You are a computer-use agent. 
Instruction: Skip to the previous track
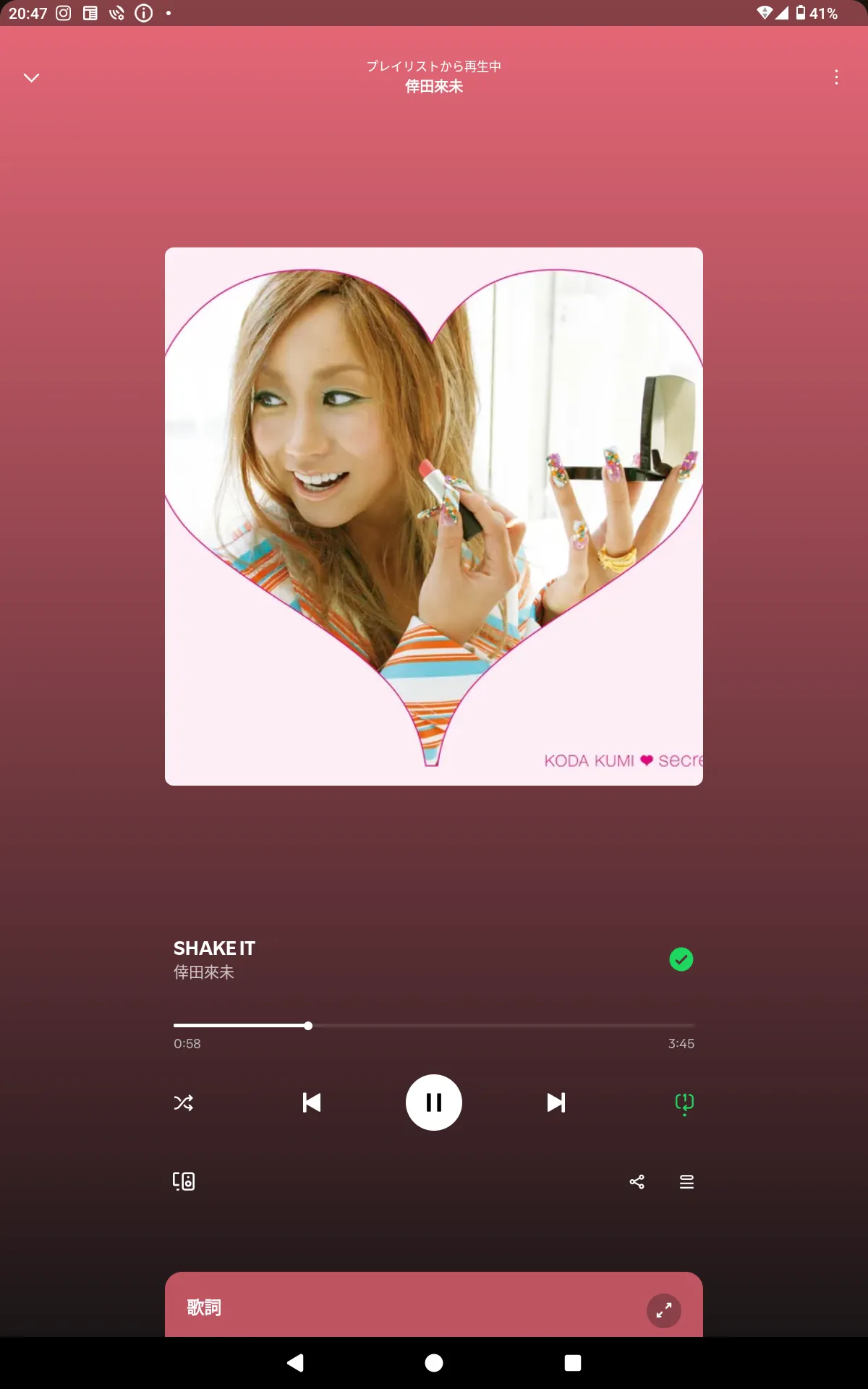tap(312, 1103)
